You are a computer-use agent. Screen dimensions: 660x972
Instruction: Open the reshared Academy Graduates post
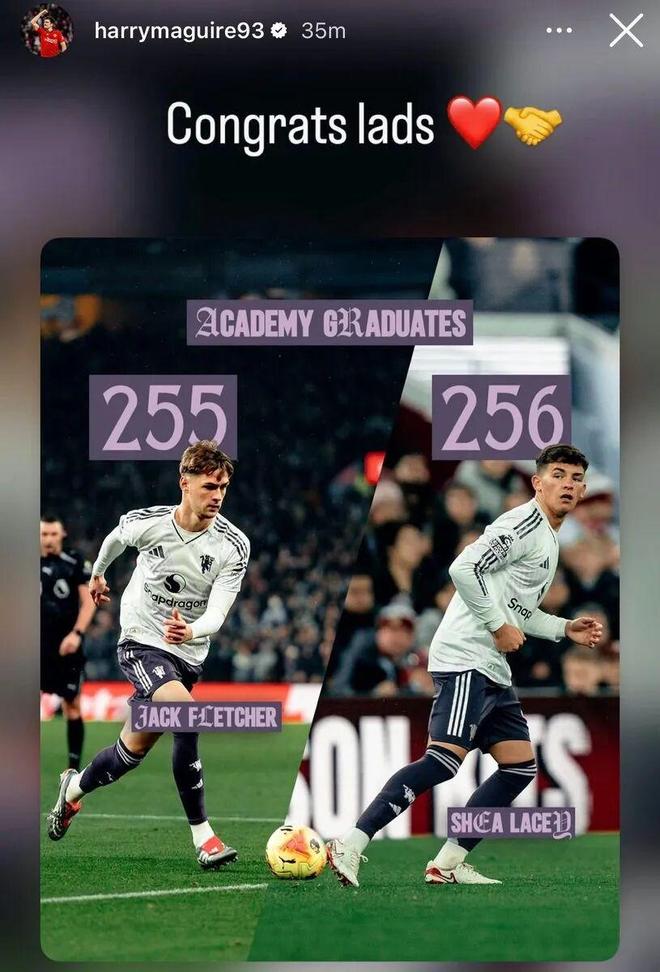pos(329,598)
